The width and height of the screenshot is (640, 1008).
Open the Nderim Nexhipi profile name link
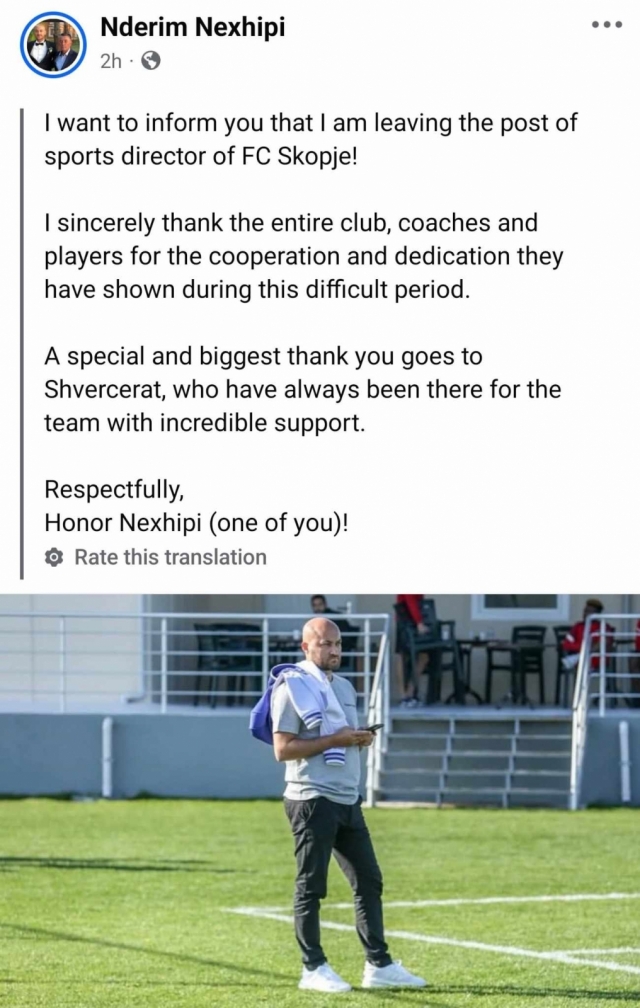(192, 28)
